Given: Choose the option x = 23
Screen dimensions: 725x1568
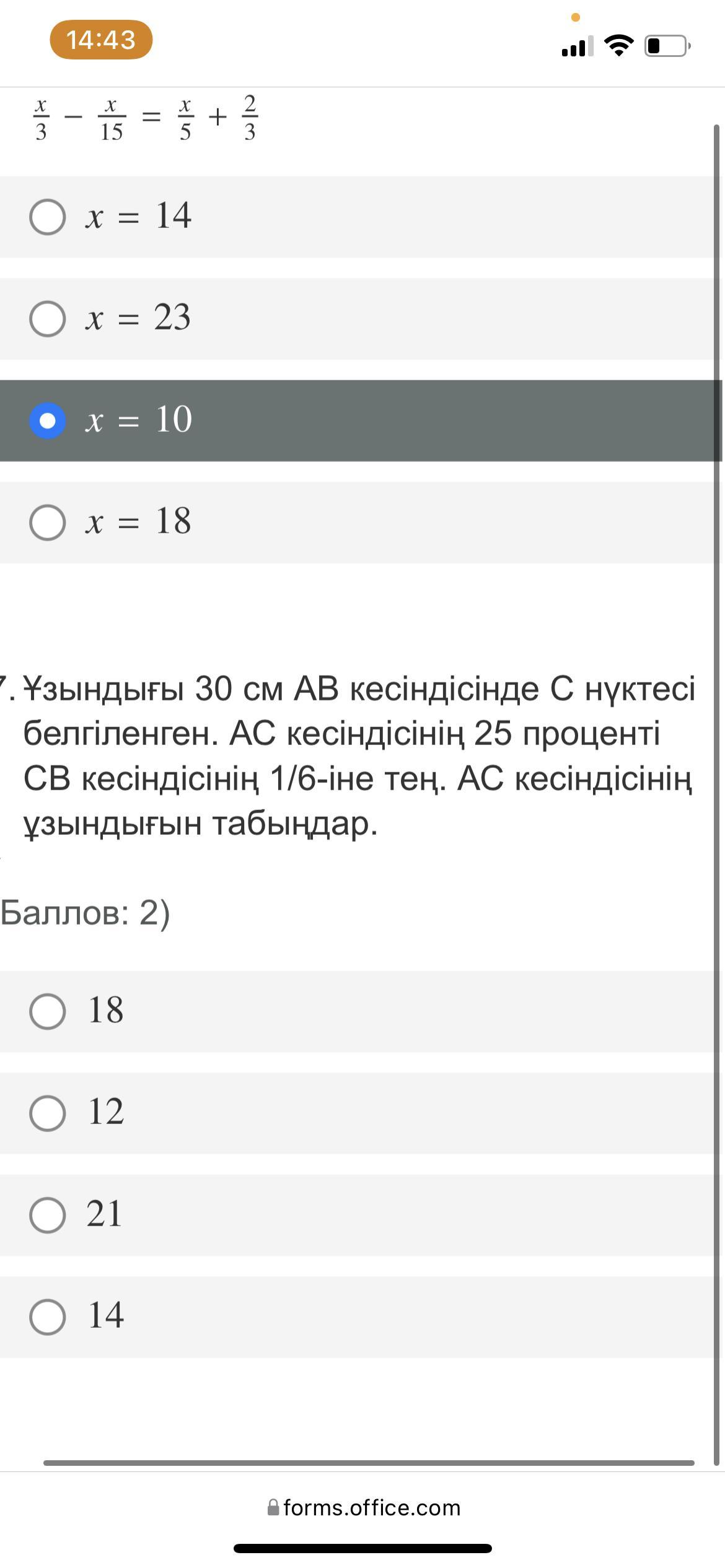Looking at the screenshot, I should 359,319.
